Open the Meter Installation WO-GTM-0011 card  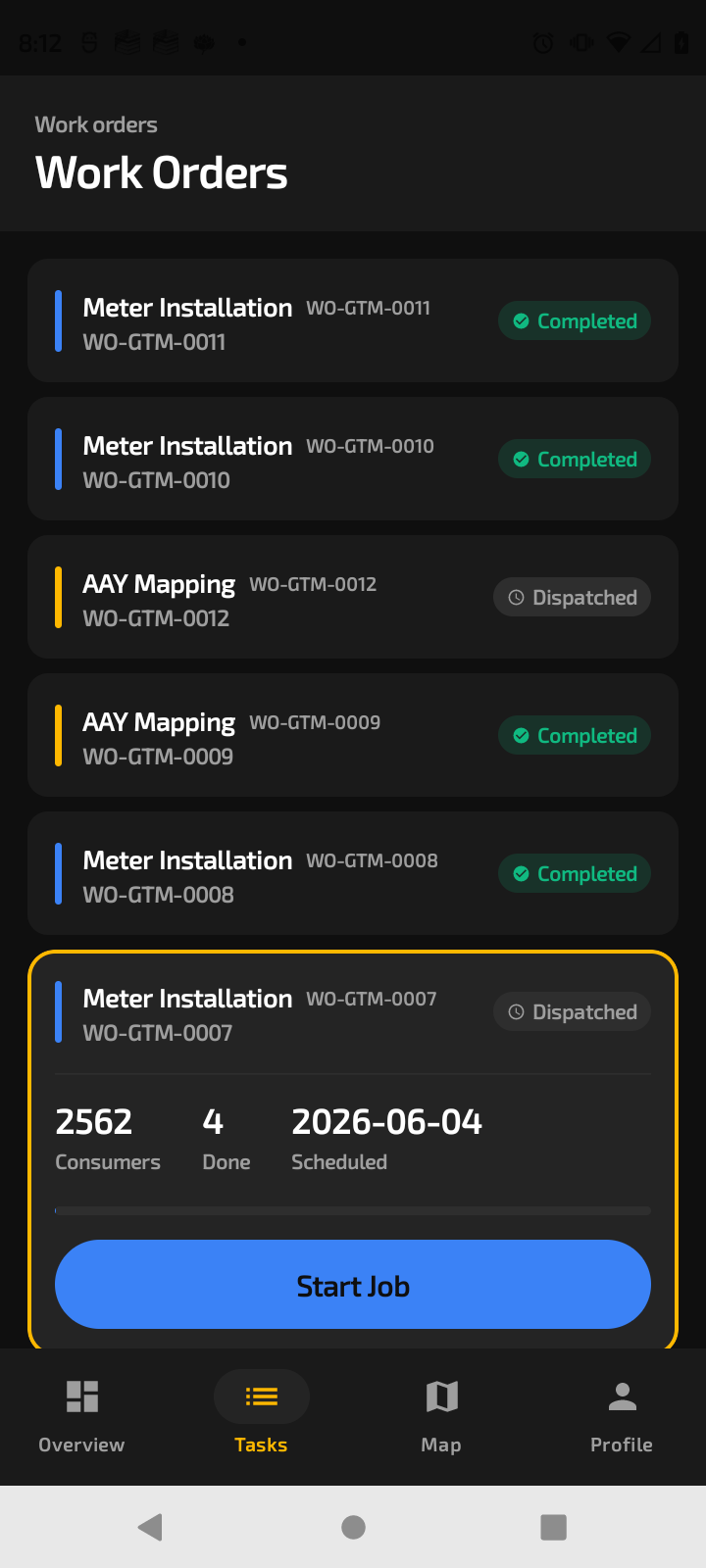click(x=353, y=320)
